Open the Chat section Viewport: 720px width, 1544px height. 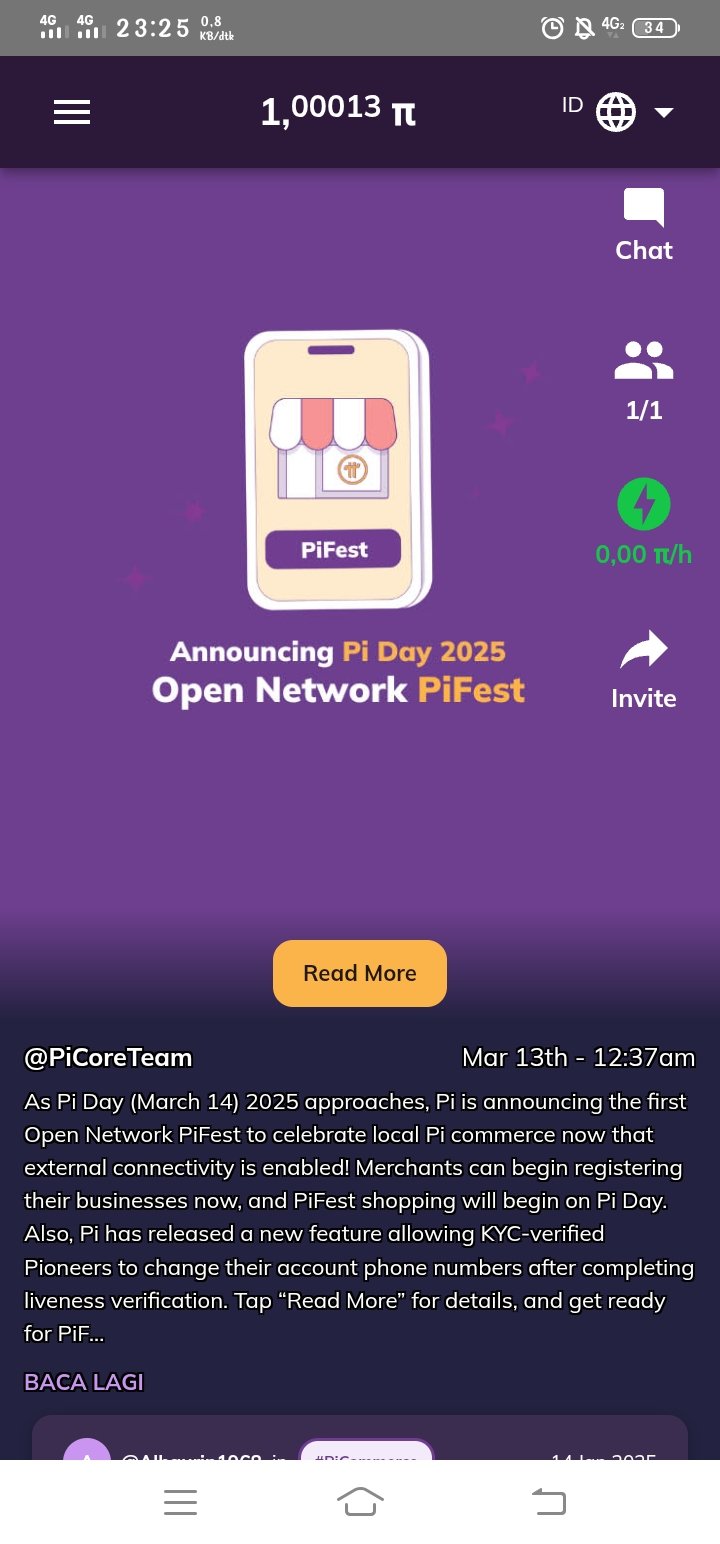click(x=644, y=225)
